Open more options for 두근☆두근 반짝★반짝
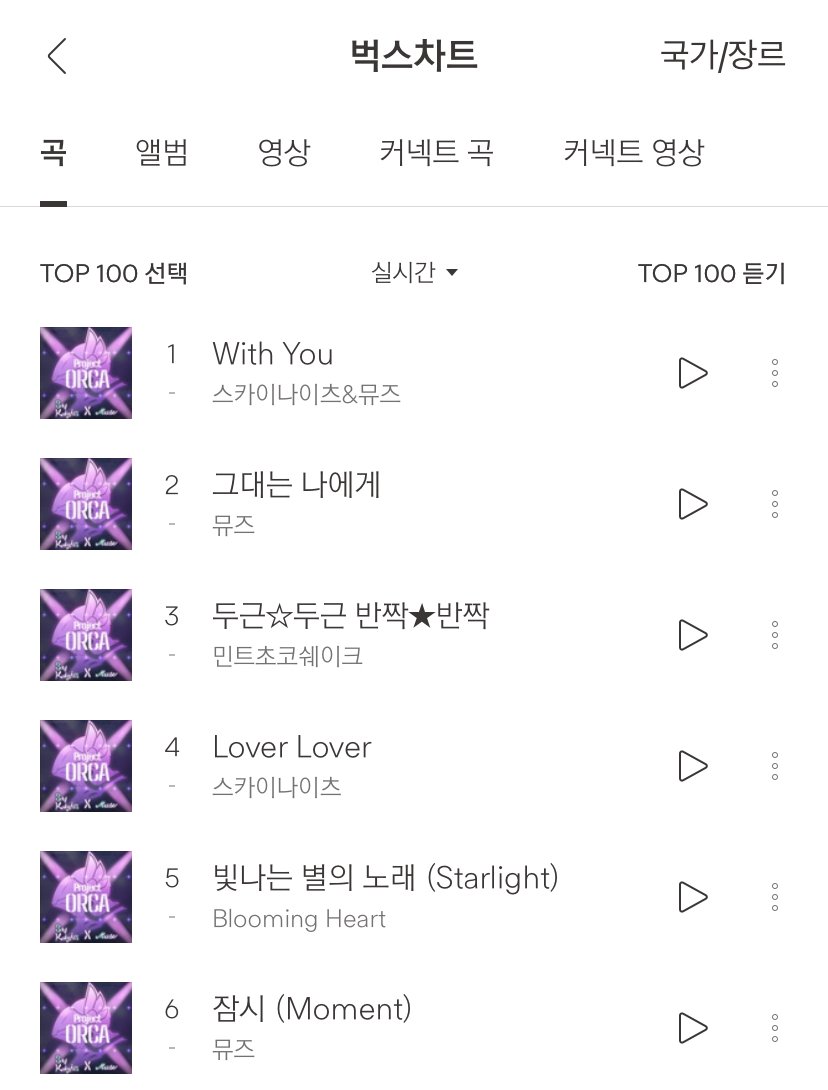Screen dimensions: 828x1090 775,635
